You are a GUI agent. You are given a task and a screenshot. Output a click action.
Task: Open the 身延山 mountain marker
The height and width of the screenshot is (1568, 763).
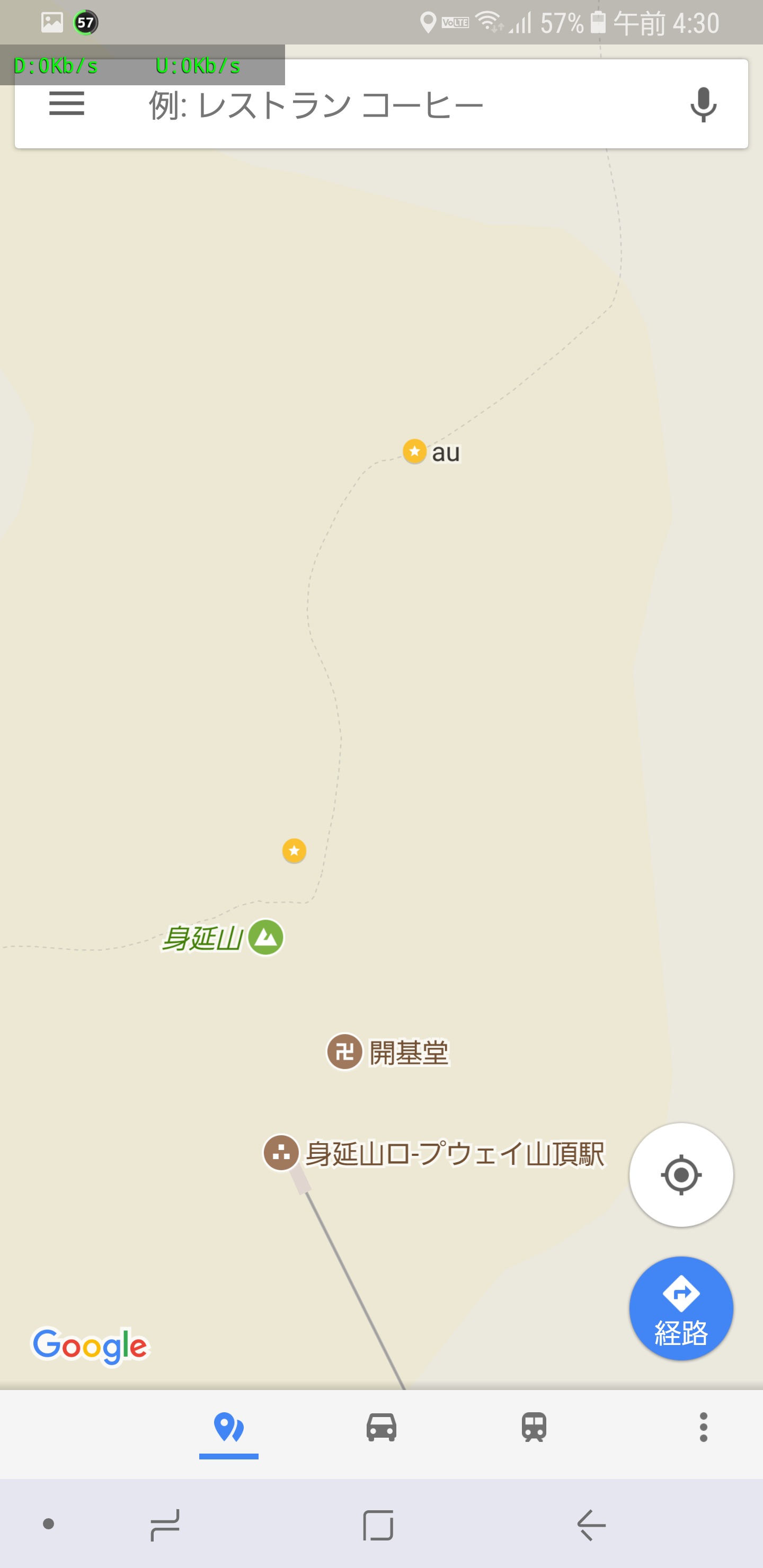tap(265, 938)
